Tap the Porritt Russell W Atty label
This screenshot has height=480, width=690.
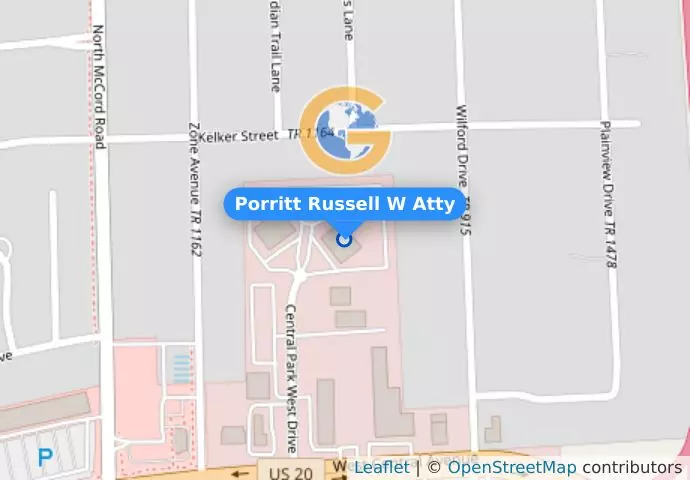coord(345,205)
